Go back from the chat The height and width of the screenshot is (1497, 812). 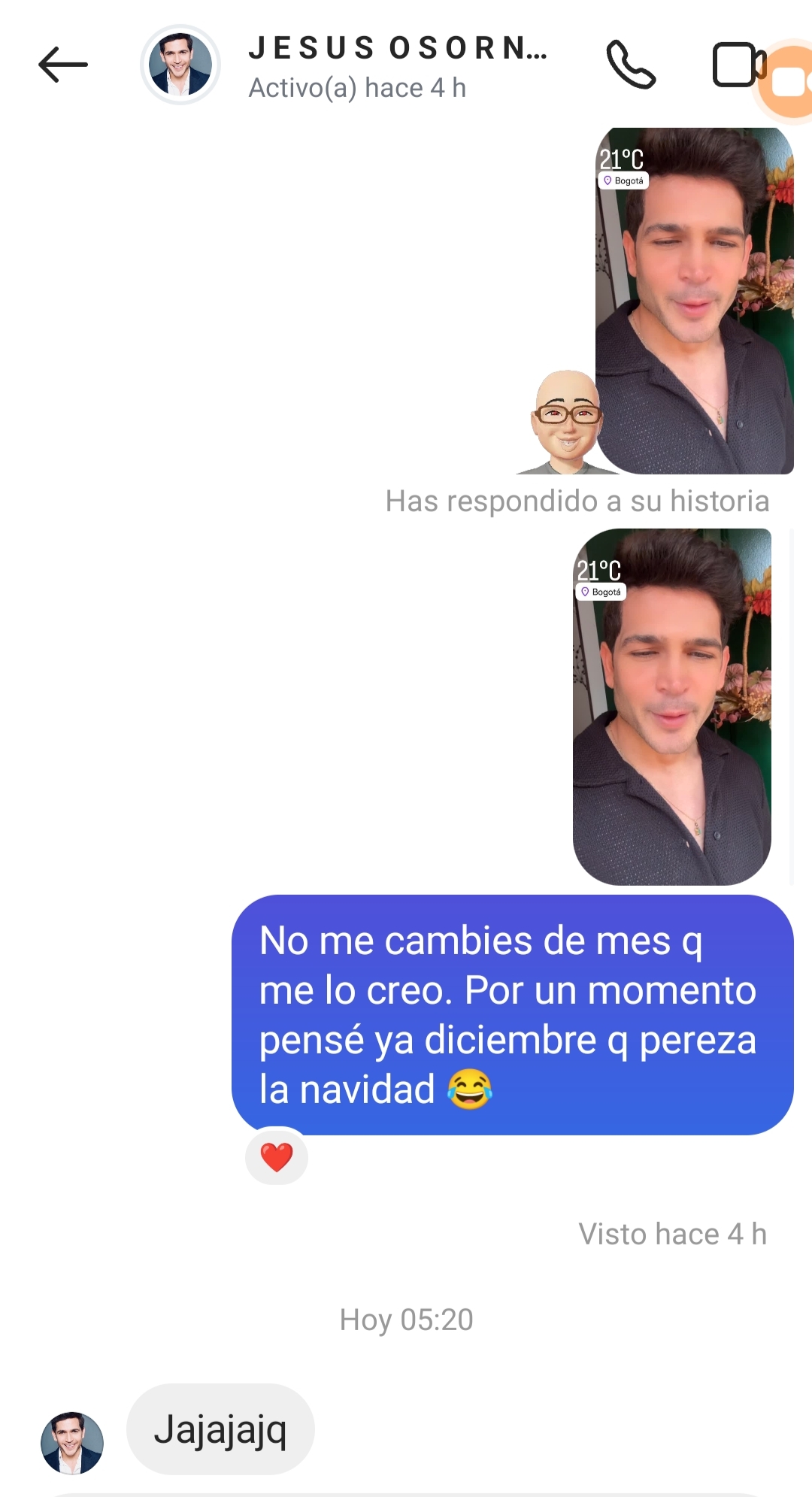click(63, 65)
